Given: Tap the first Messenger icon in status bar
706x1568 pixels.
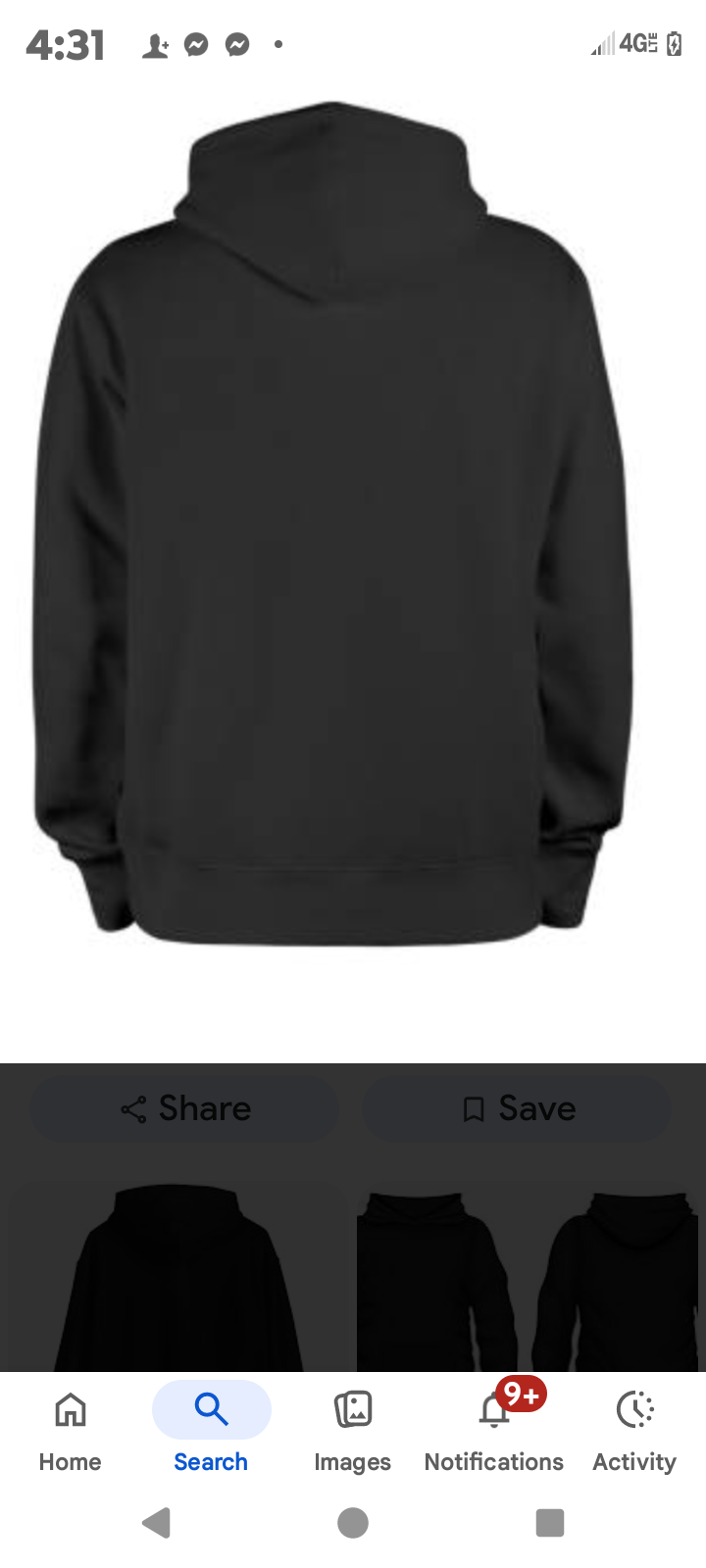Looking at the screenshot, I should (196, 44).
